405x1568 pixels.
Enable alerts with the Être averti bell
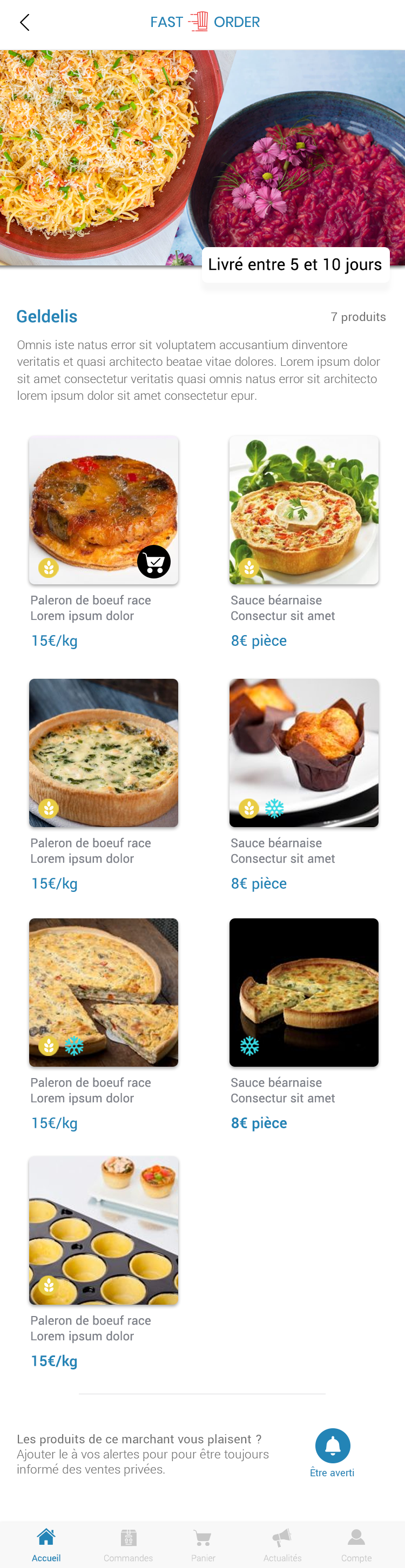tap(333, 1445)
